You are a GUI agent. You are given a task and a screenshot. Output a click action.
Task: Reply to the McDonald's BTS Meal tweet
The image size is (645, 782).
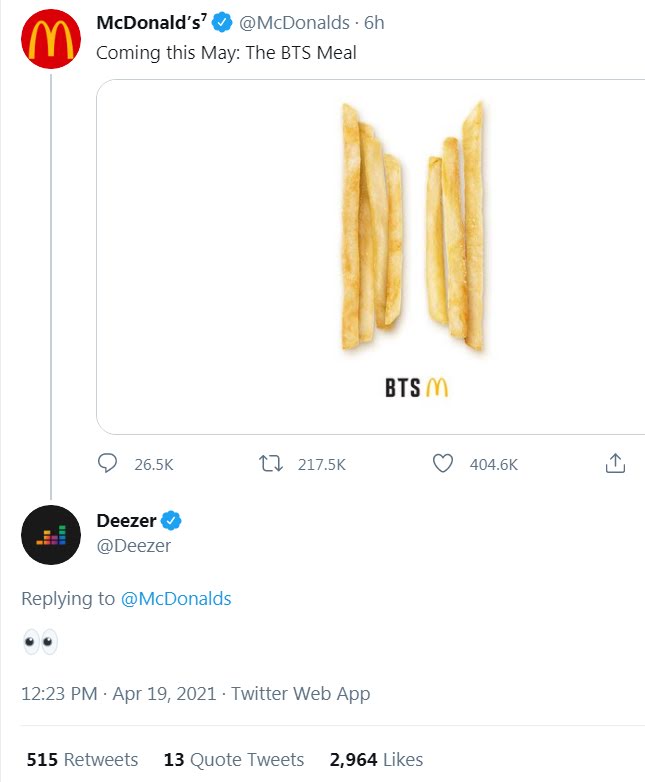pyautogui.click(x=108, y=464)
